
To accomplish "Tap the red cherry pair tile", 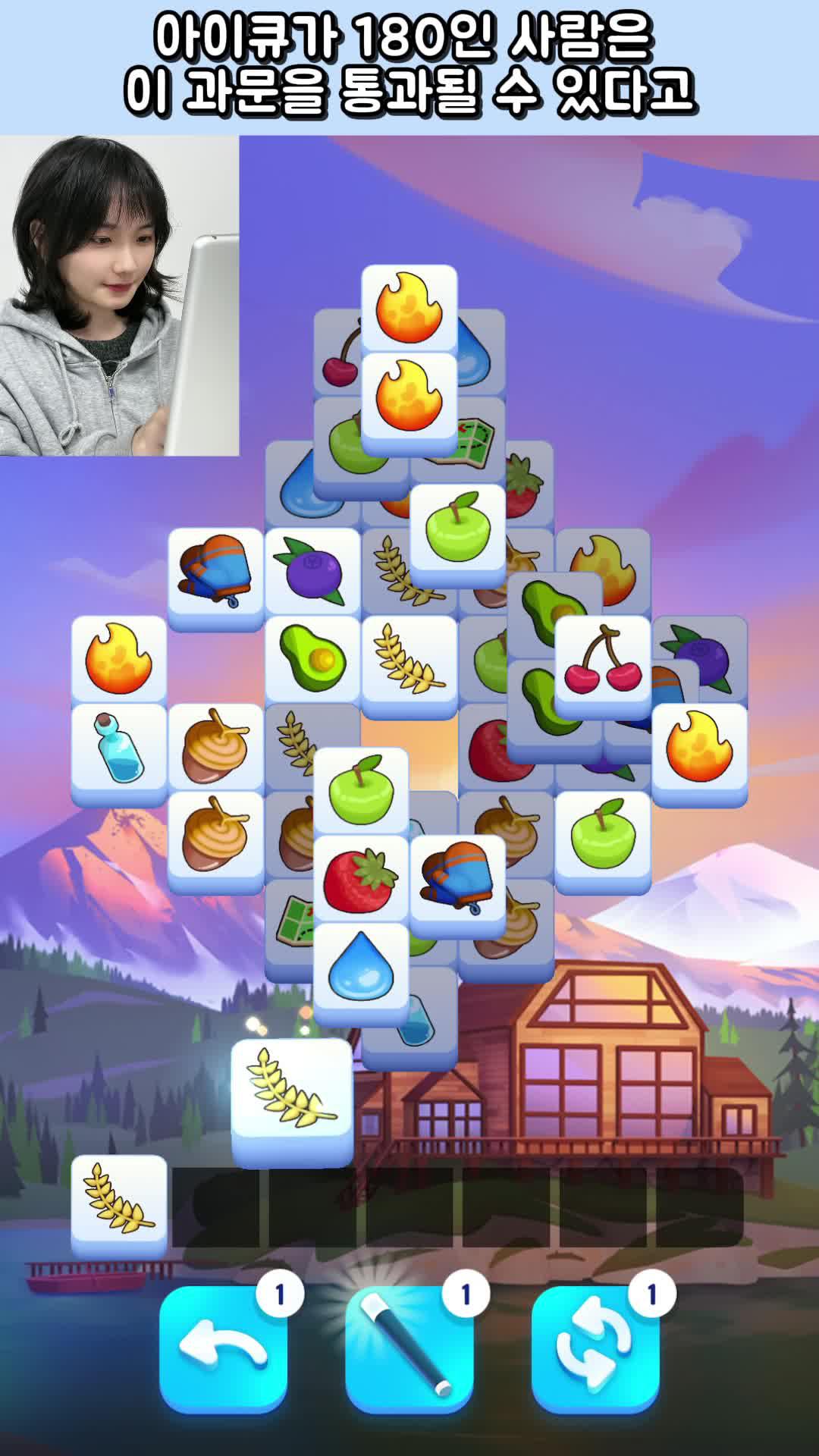I will click(603, 661).
